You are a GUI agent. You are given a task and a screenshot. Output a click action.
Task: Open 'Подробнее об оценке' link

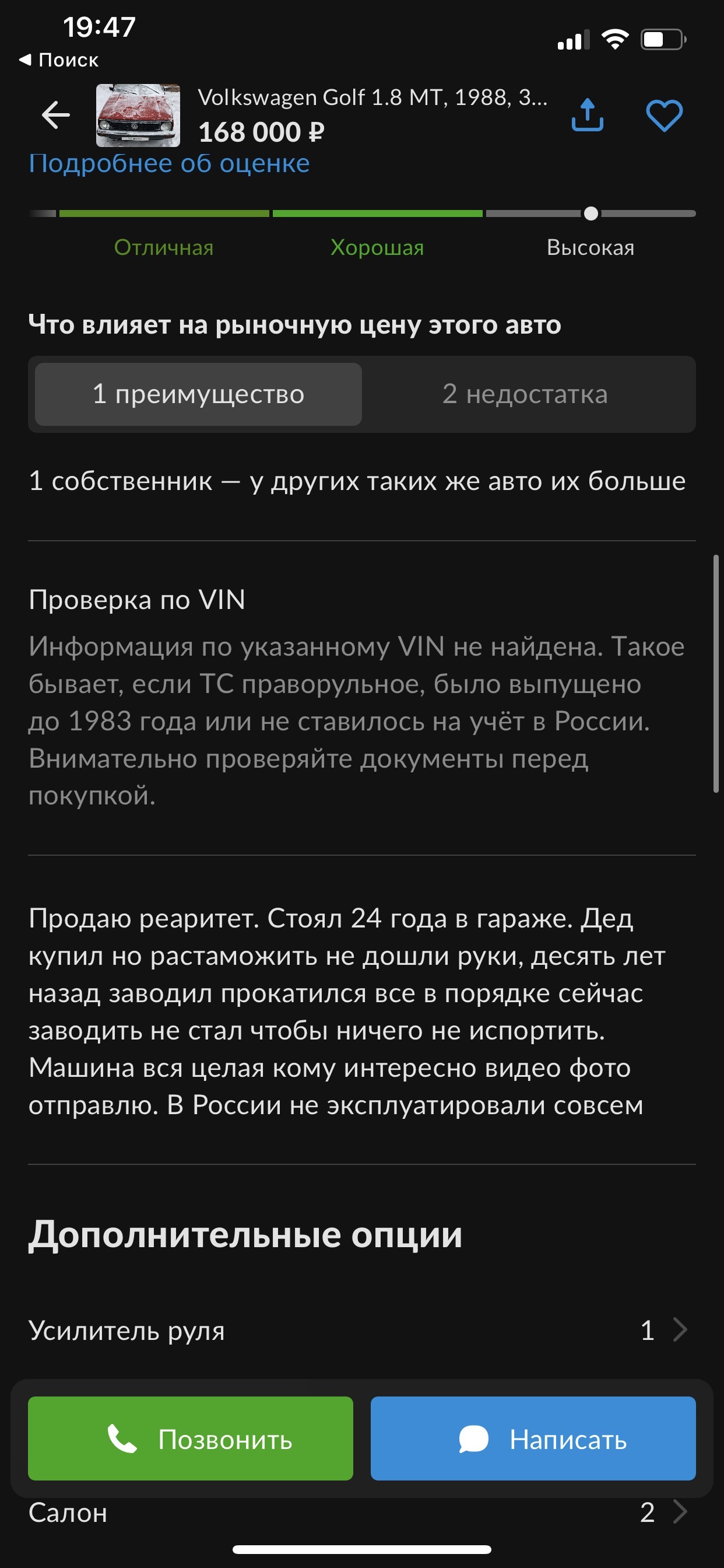tap(169, 163)
